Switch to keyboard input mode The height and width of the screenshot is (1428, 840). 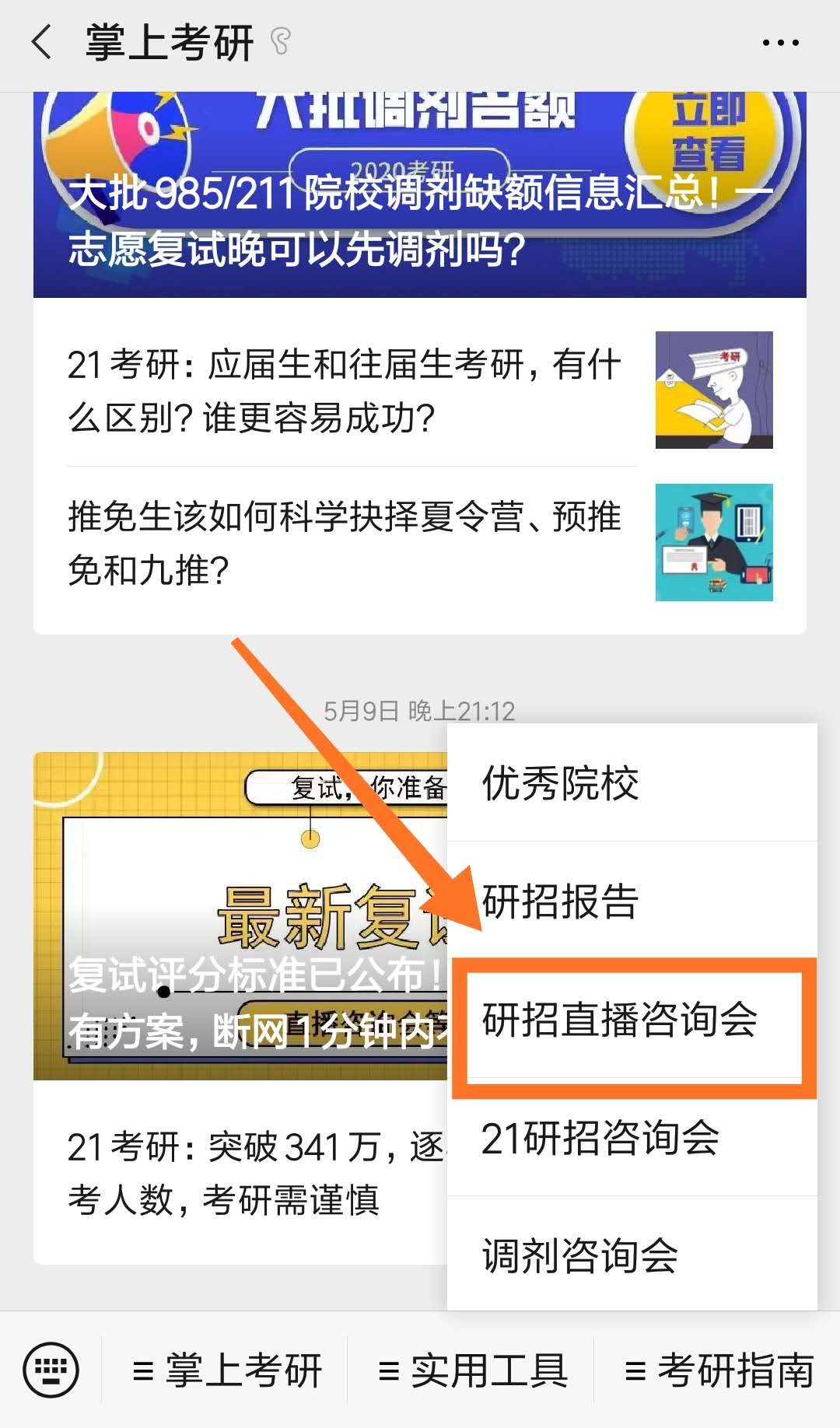(51, 1370)
